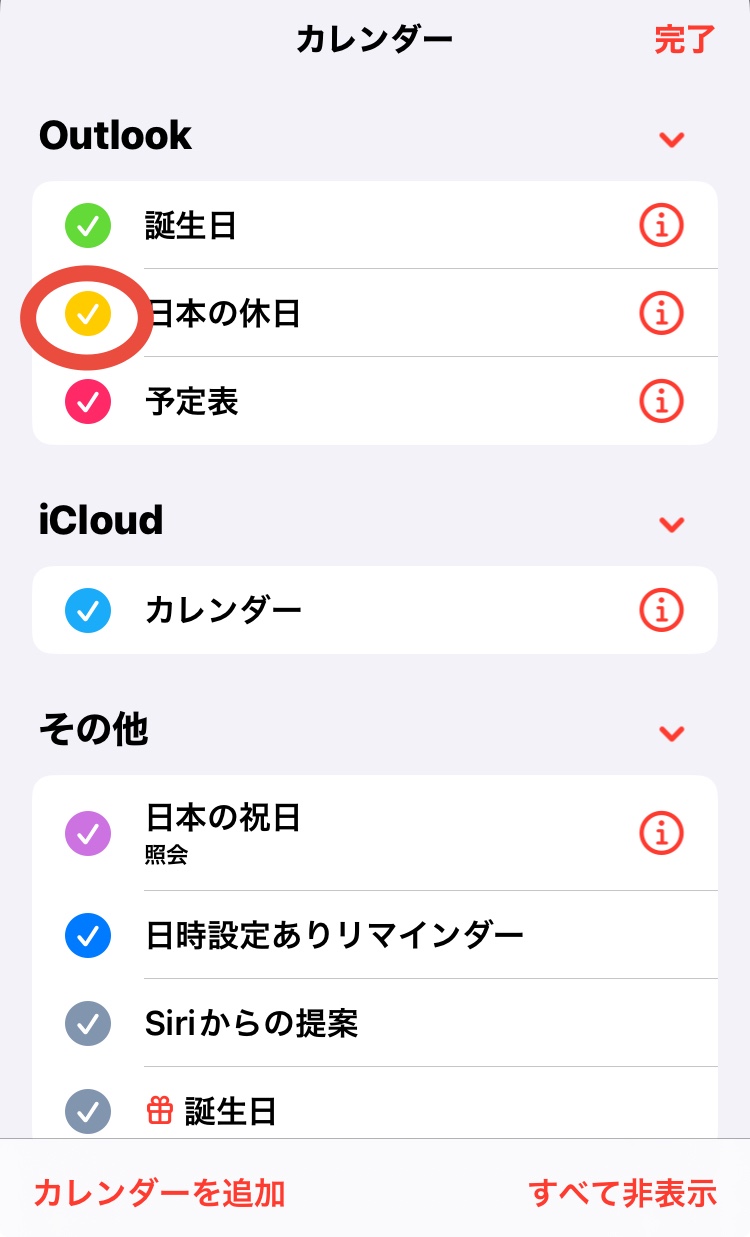Uncheck the Outlook 誕生日 calendar
Screen dimensions: 750x1237
coord(88,226)
